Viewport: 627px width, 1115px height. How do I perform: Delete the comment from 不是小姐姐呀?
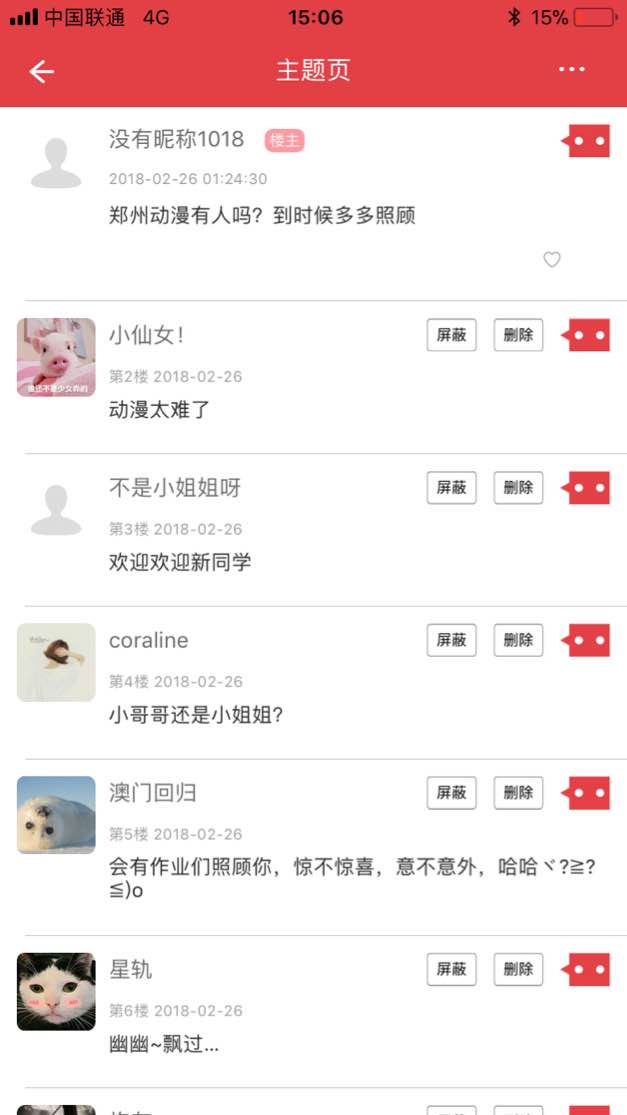click(518, 488)
